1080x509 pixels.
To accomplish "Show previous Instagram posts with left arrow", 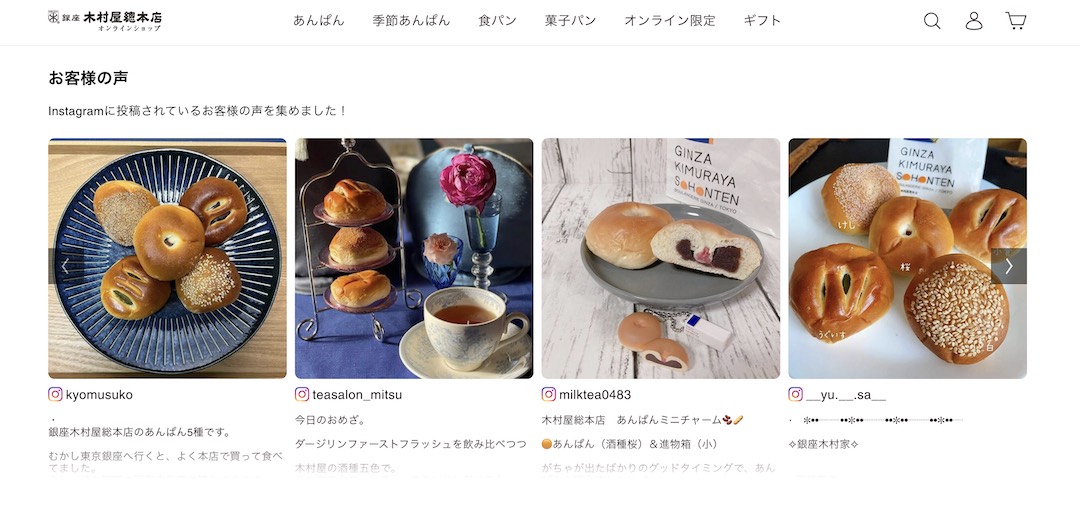I will point(66,266).
